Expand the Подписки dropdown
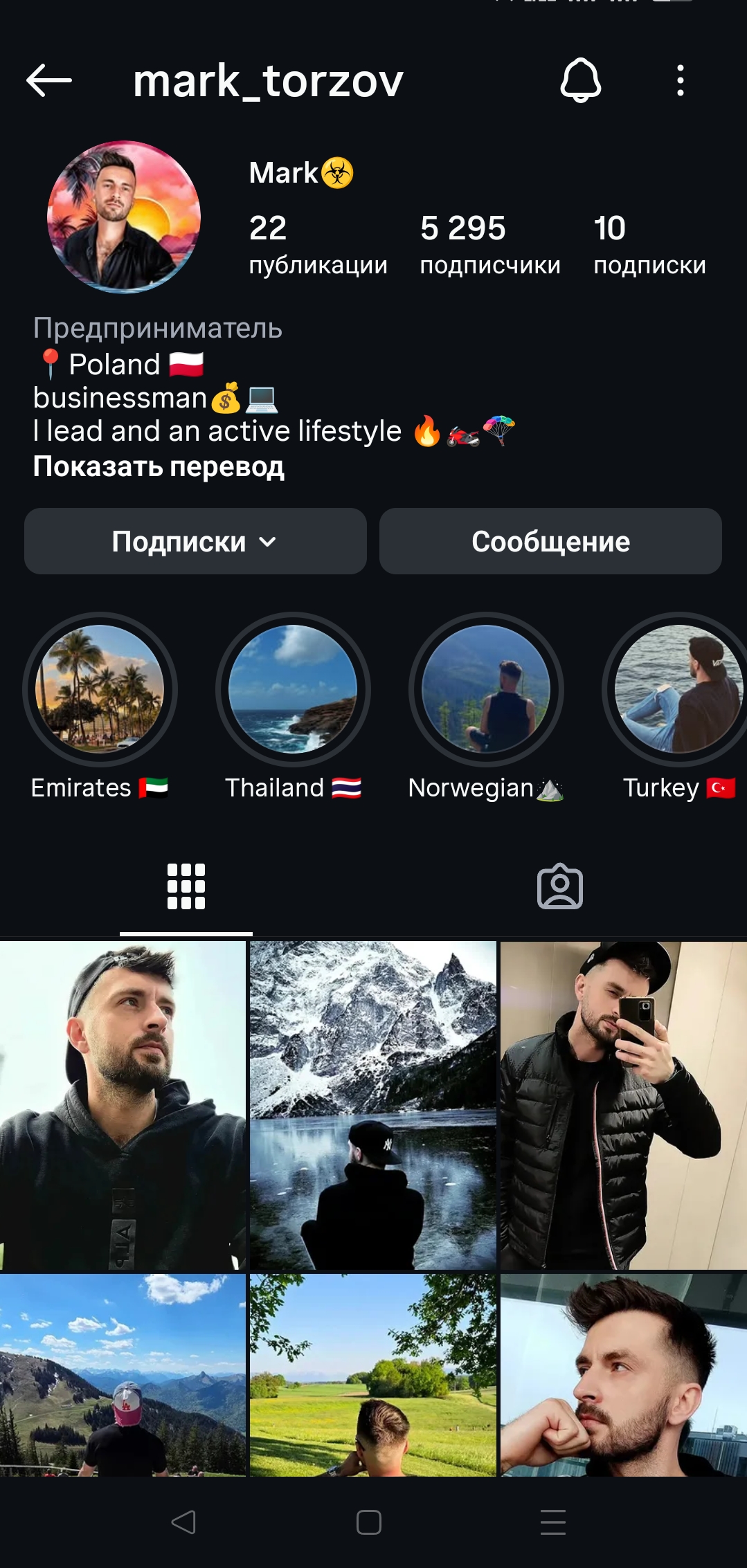The image size is (747, 1568). pyautogui.click(x=195, y=541)
